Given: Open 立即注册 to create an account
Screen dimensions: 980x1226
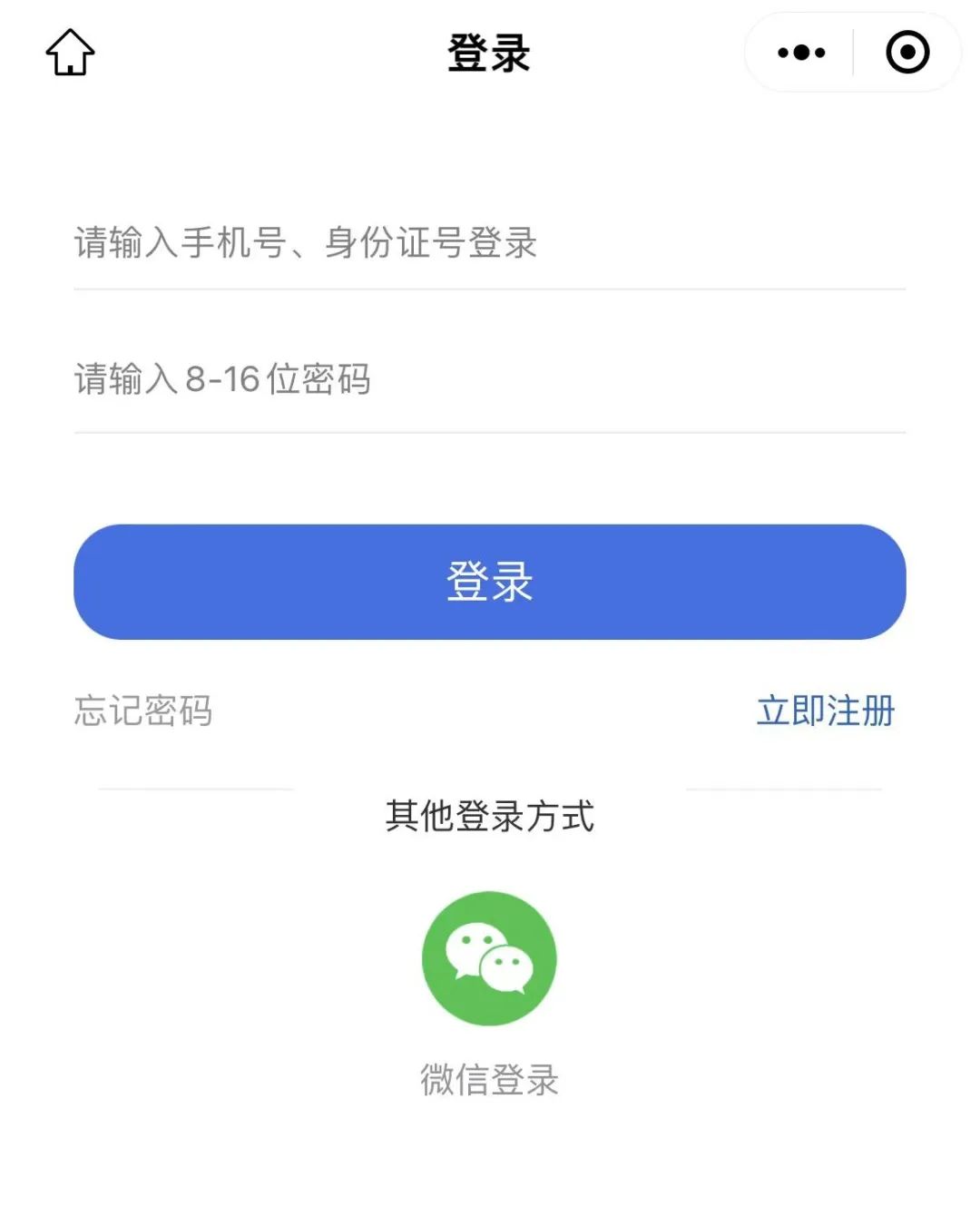Looking at the screenshot, I should [x=825, y=711].
